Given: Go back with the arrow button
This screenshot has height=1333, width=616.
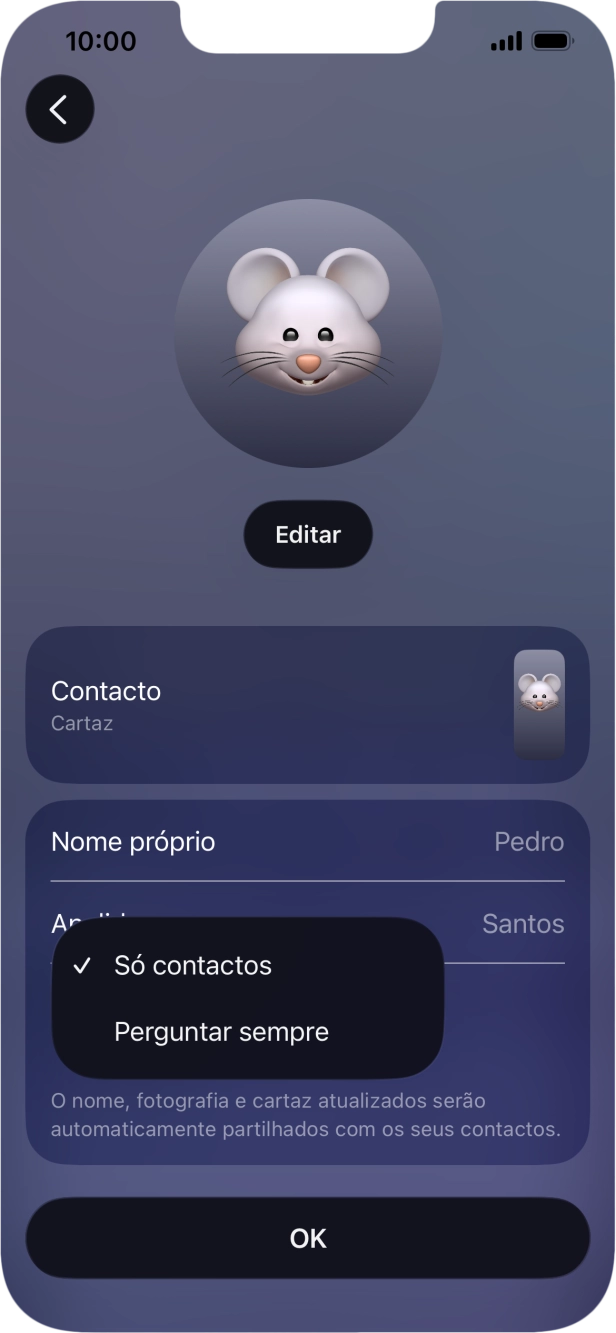Looking at the screenshot, I should coord(60,109).
